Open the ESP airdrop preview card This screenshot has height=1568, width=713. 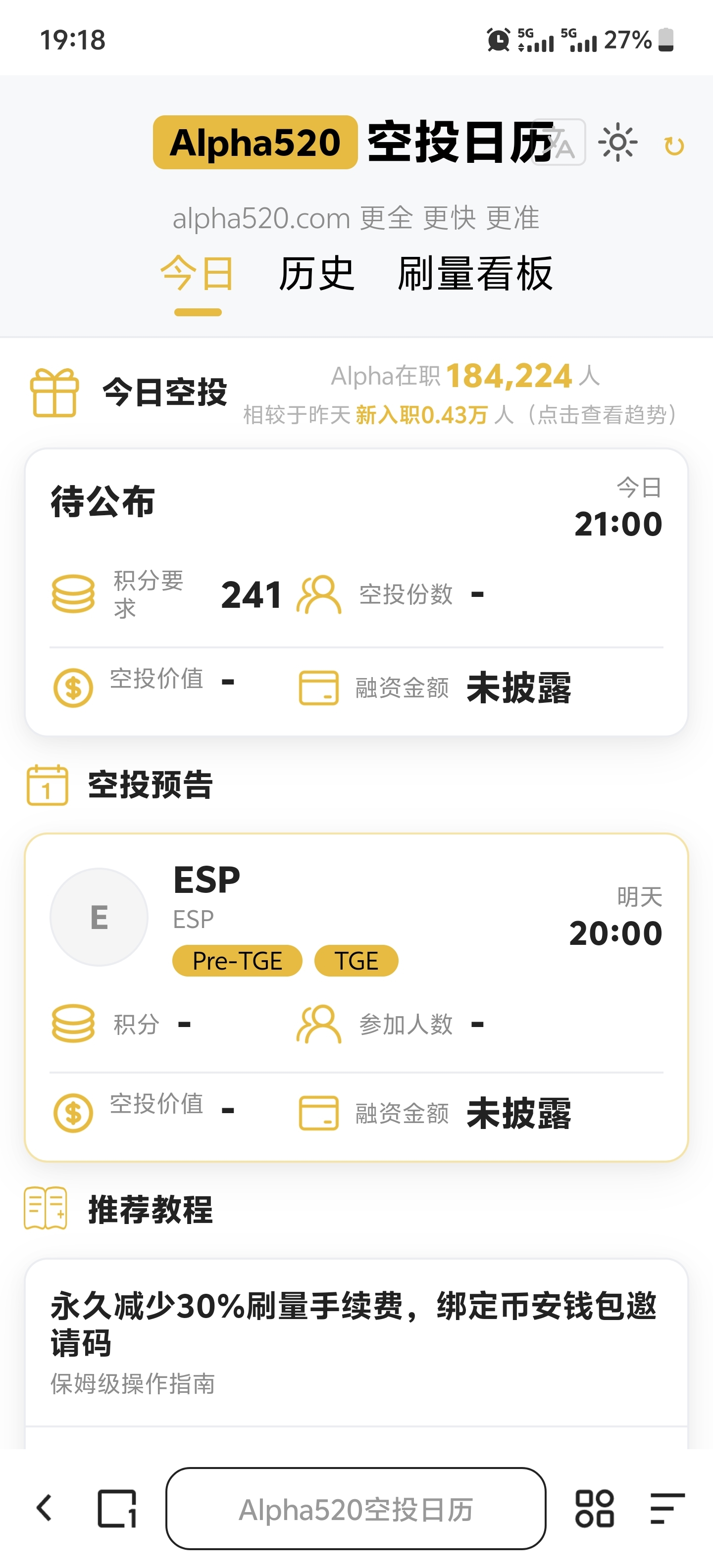coord(356,997)
